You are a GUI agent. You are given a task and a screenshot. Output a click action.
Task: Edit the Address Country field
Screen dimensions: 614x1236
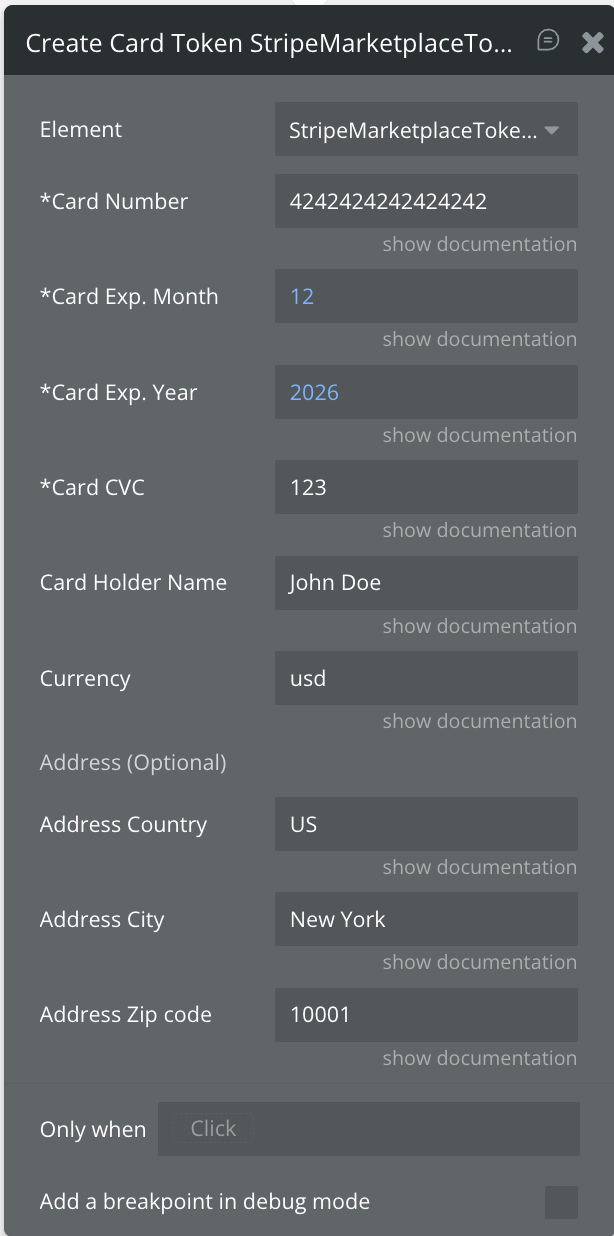[x=426, y=824]
